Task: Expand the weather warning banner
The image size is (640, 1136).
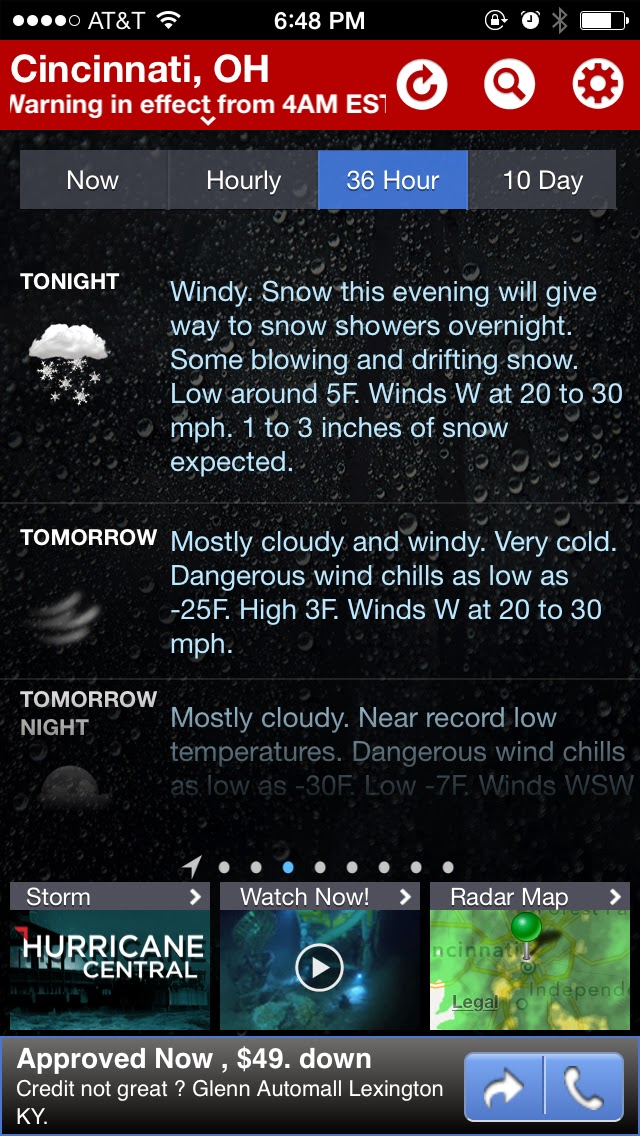Action: (x=208, y=120)
